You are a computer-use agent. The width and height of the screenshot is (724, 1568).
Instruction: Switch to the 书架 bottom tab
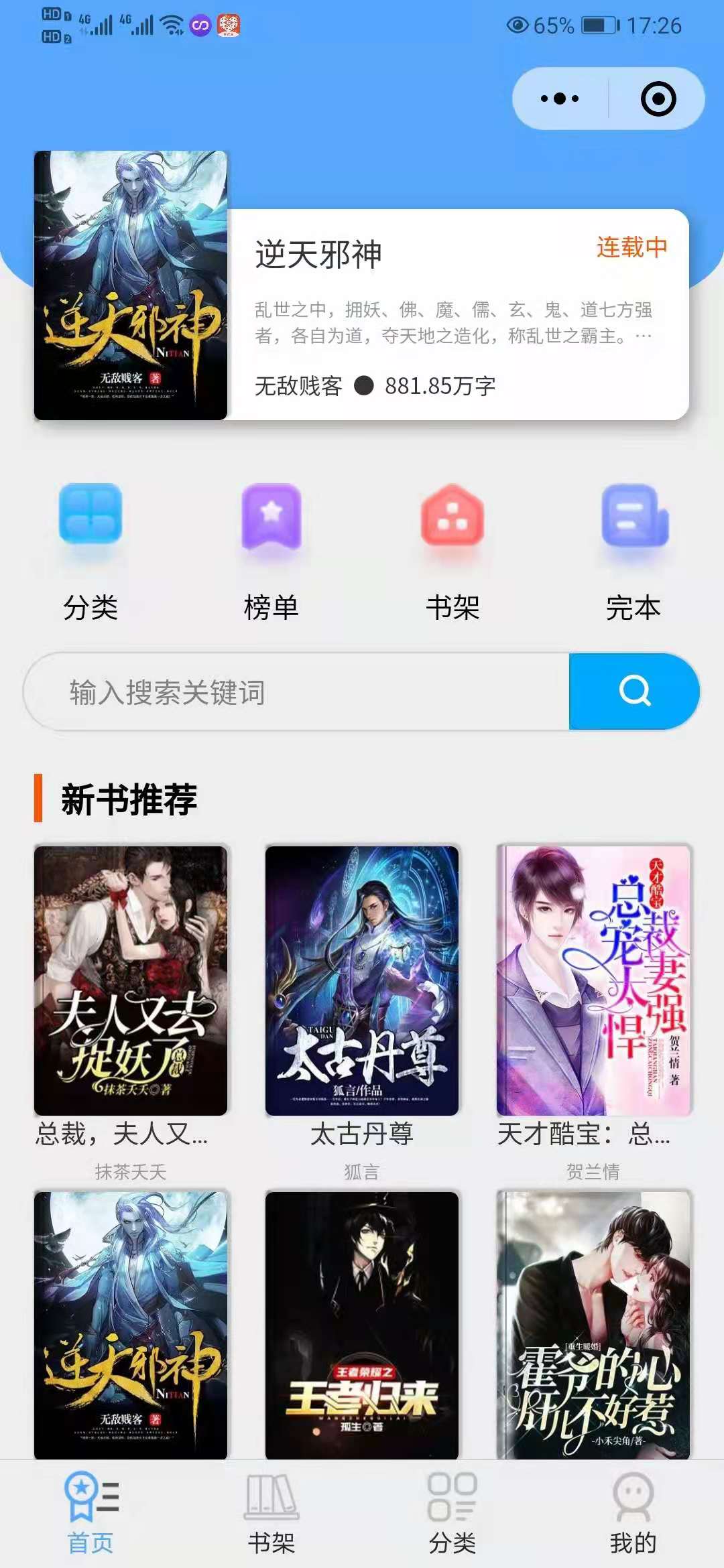pyautogui.click(x=271, y=1514)
